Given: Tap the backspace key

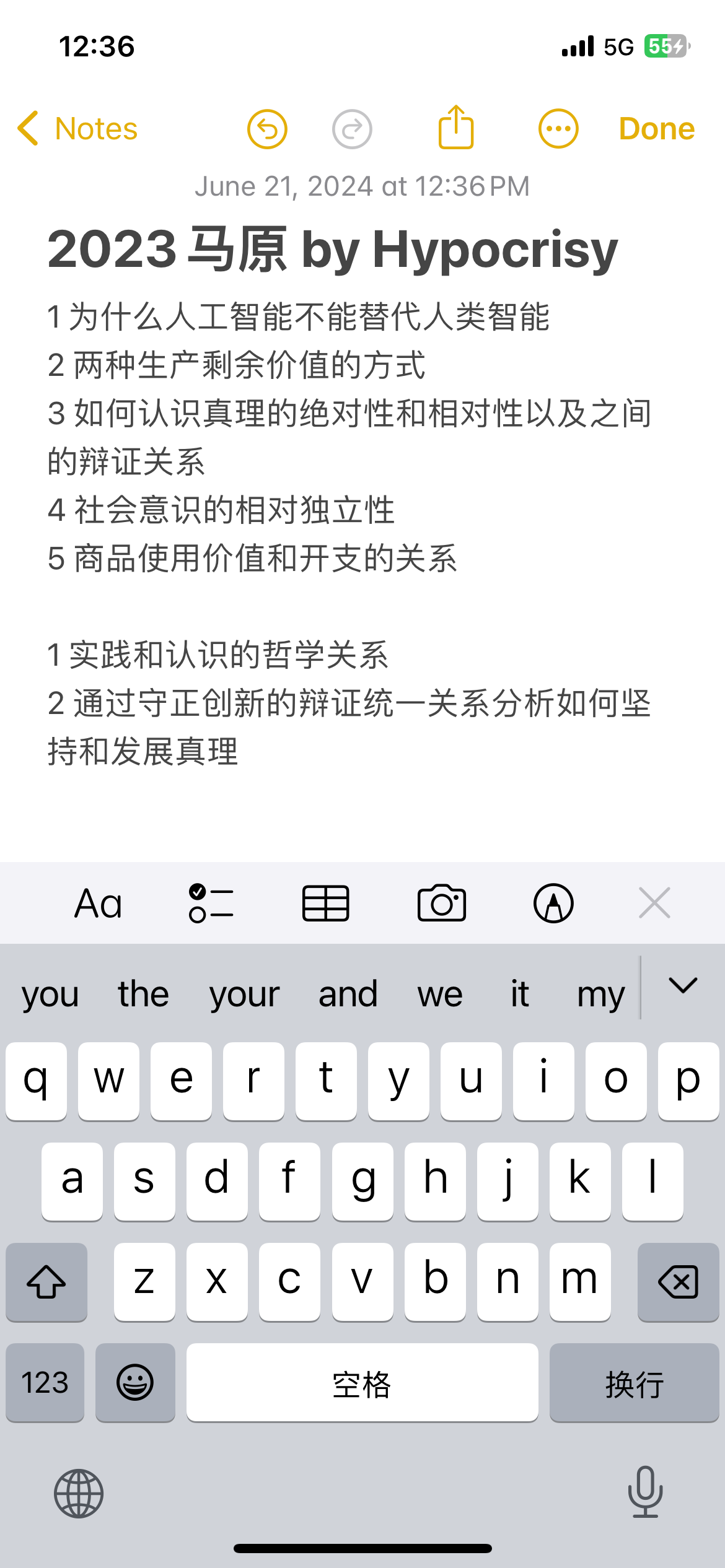Looking at the screenshot, I should (x=679, y=1282).
